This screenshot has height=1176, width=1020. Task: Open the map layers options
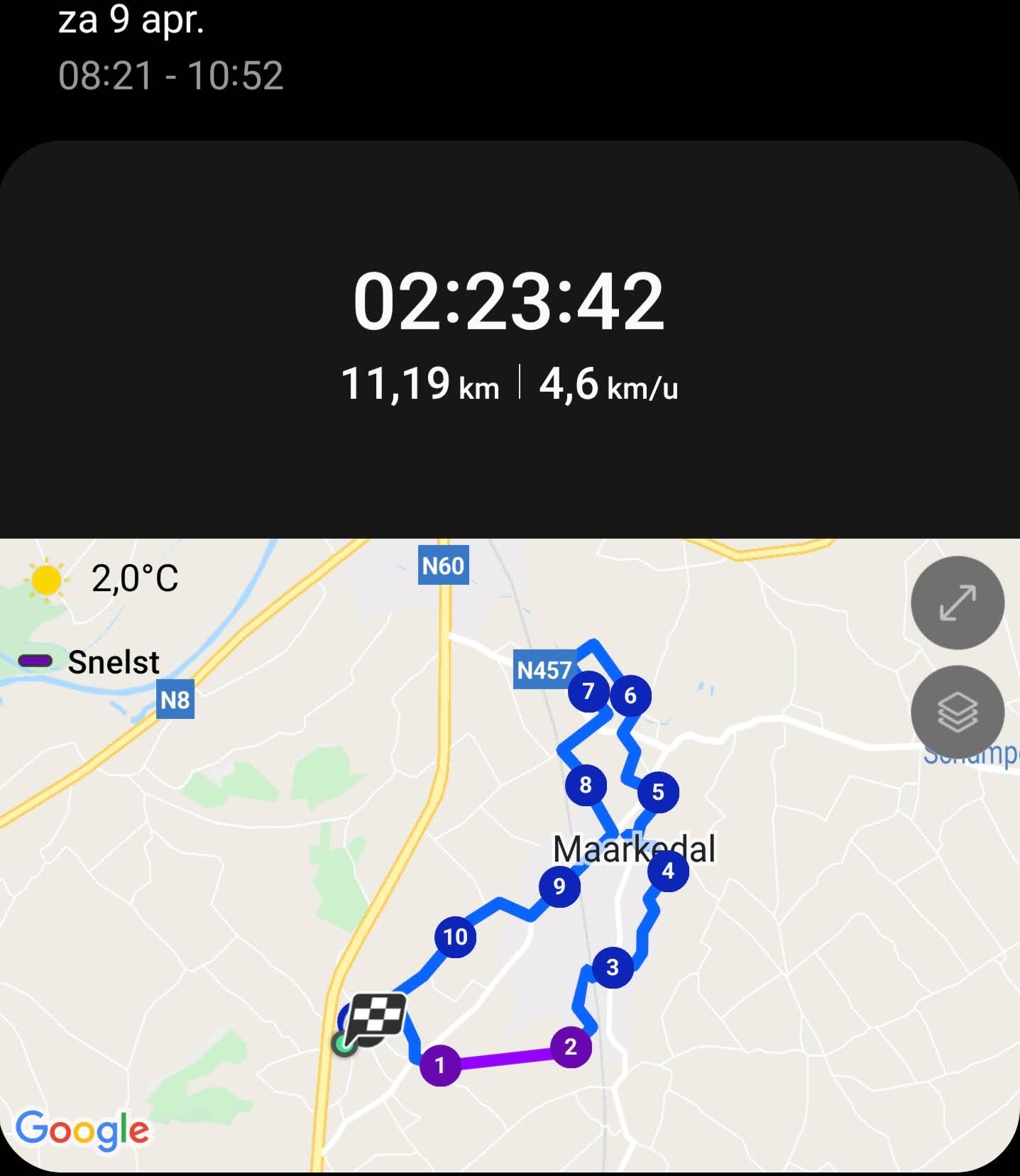click(957, 712)
